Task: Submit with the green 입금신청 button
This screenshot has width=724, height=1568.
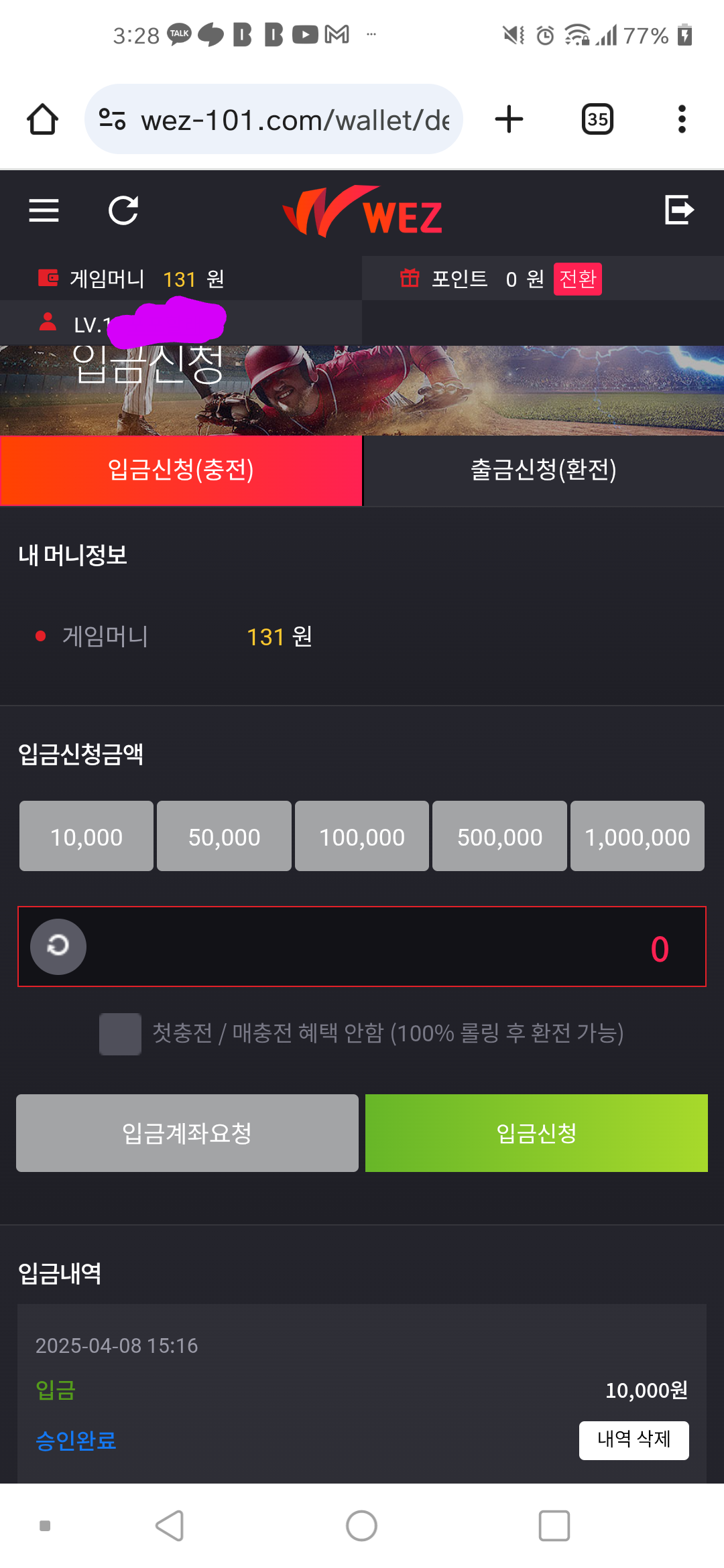Action: 536,1133
